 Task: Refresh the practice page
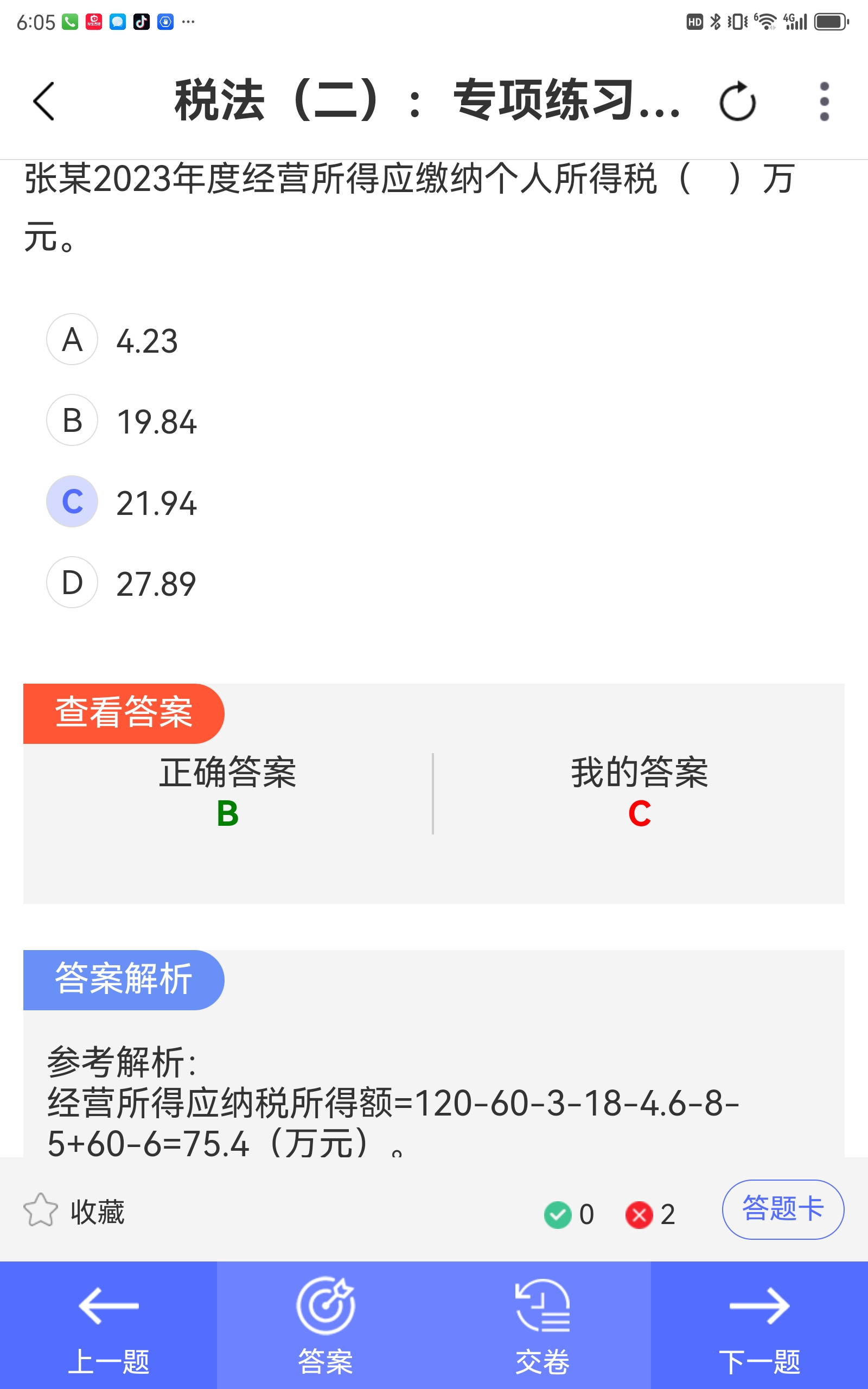[x=737, y=101]
